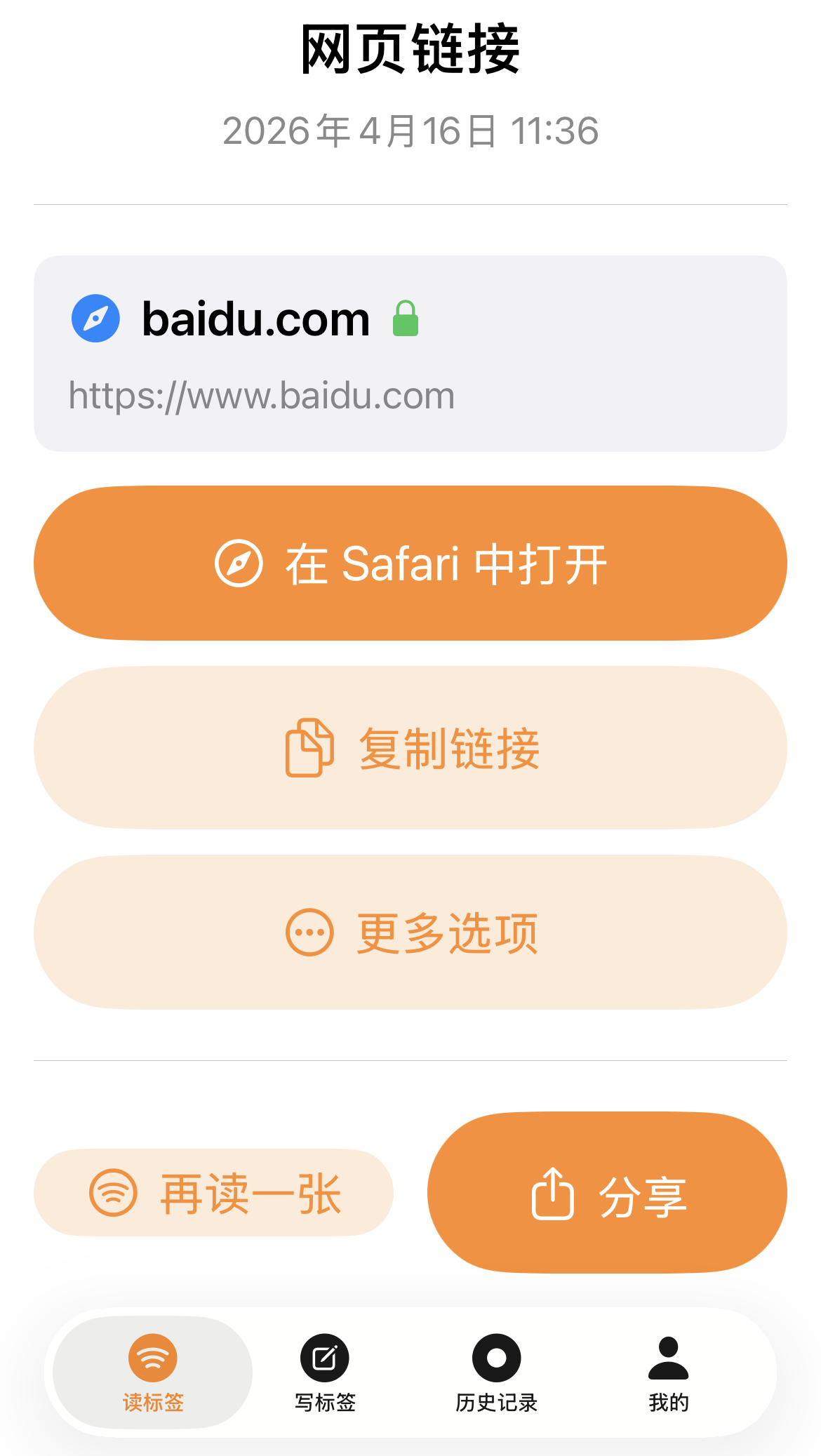Image resolution: width=821 pixels, height=1456 pixels.
Task: Scan another tag with 再读一张
Action: click(x=214, y=1191)
